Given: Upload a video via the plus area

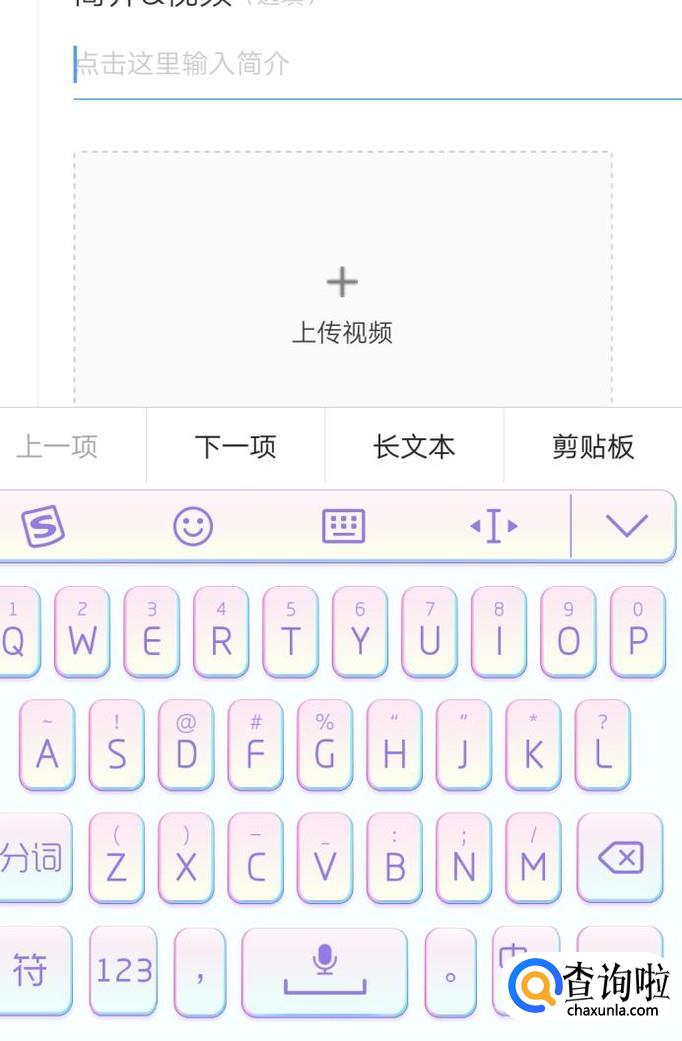Looking at the screenshot, I should tap(343, 278).
